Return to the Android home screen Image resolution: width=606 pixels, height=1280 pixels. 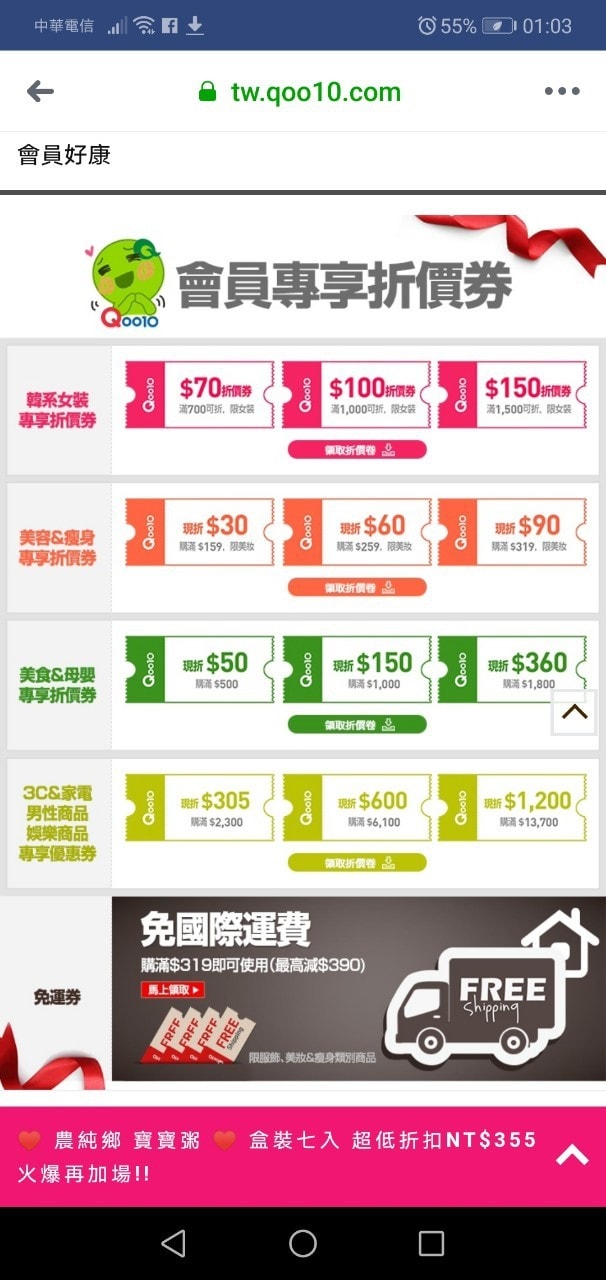pyautogui.click(x=302, y=1243)
